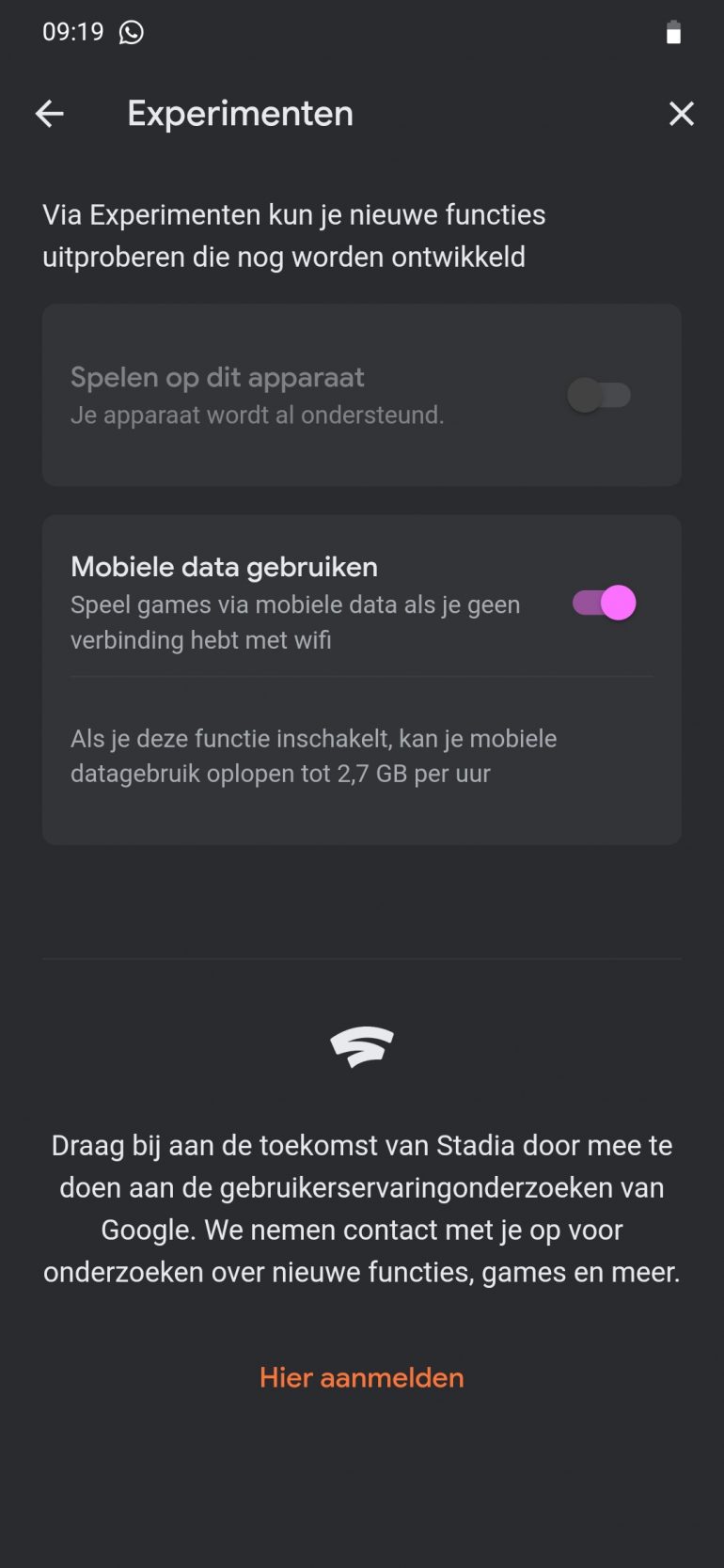Go back using the arrow icon

50,114
